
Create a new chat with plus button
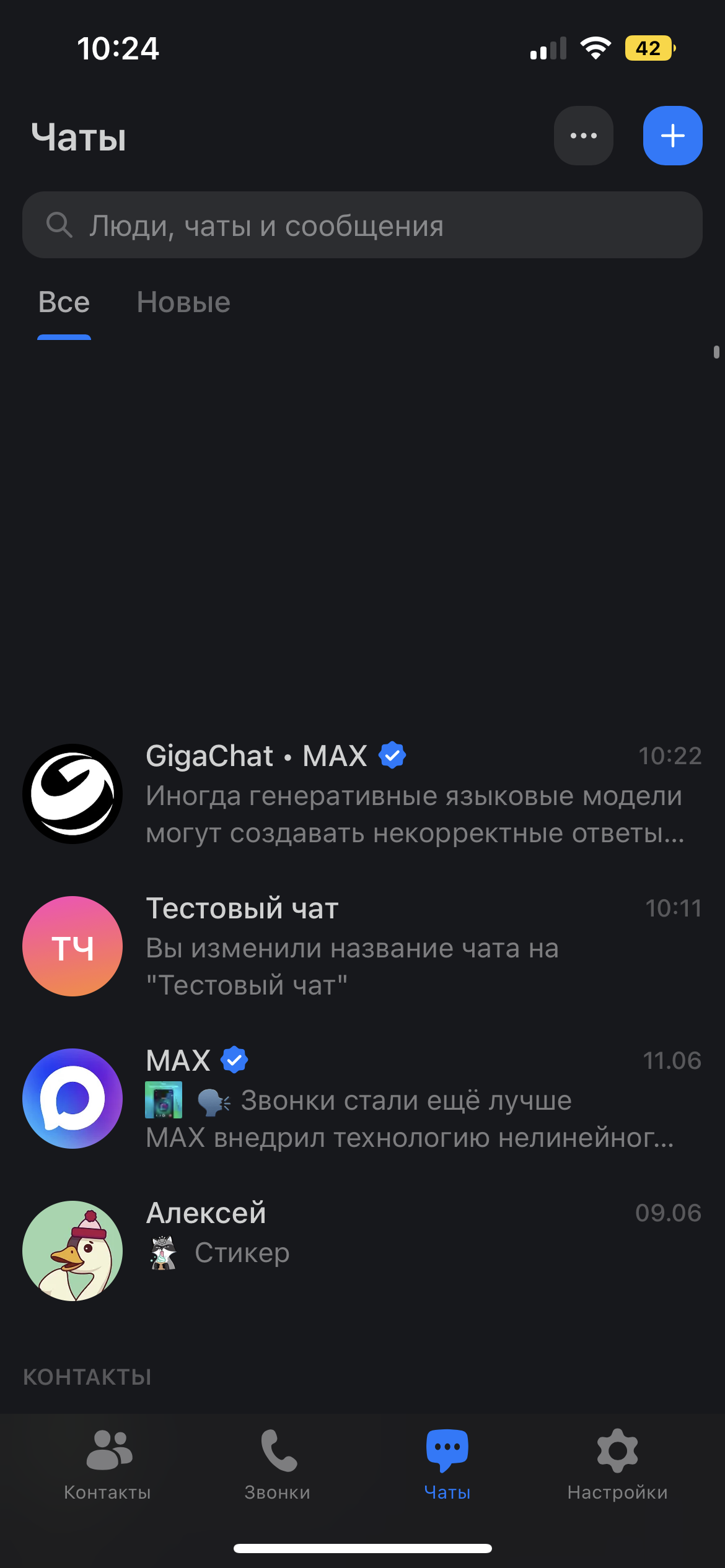pyautogui.click(x=672, y=136)
